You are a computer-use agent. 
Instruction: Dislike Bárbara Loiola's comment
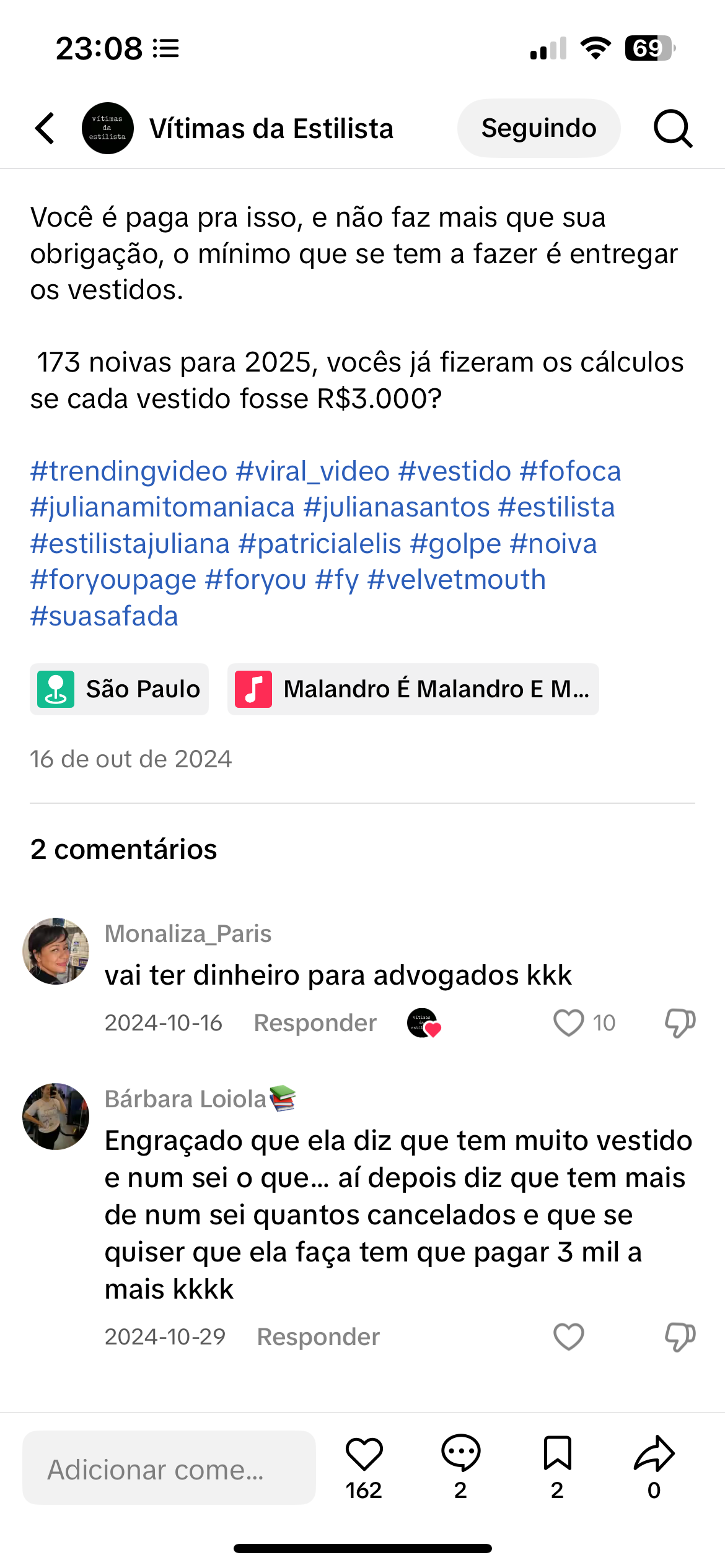(x=680, y=1337)
